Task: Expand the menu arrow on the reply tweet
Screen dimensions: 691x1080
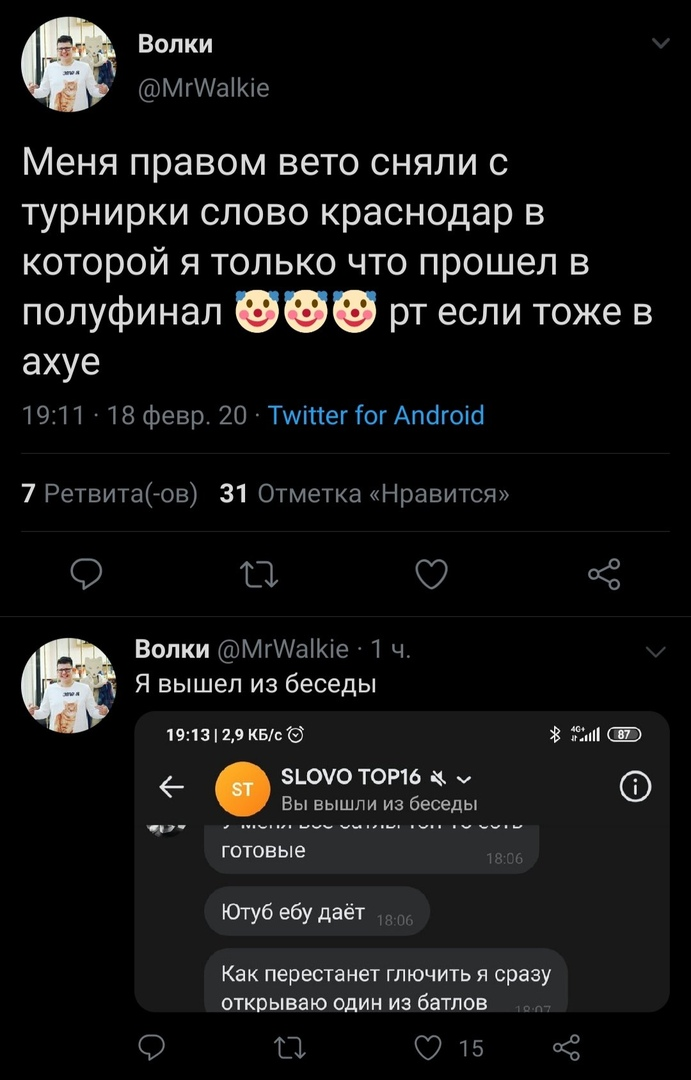Action: coord(656,652)
